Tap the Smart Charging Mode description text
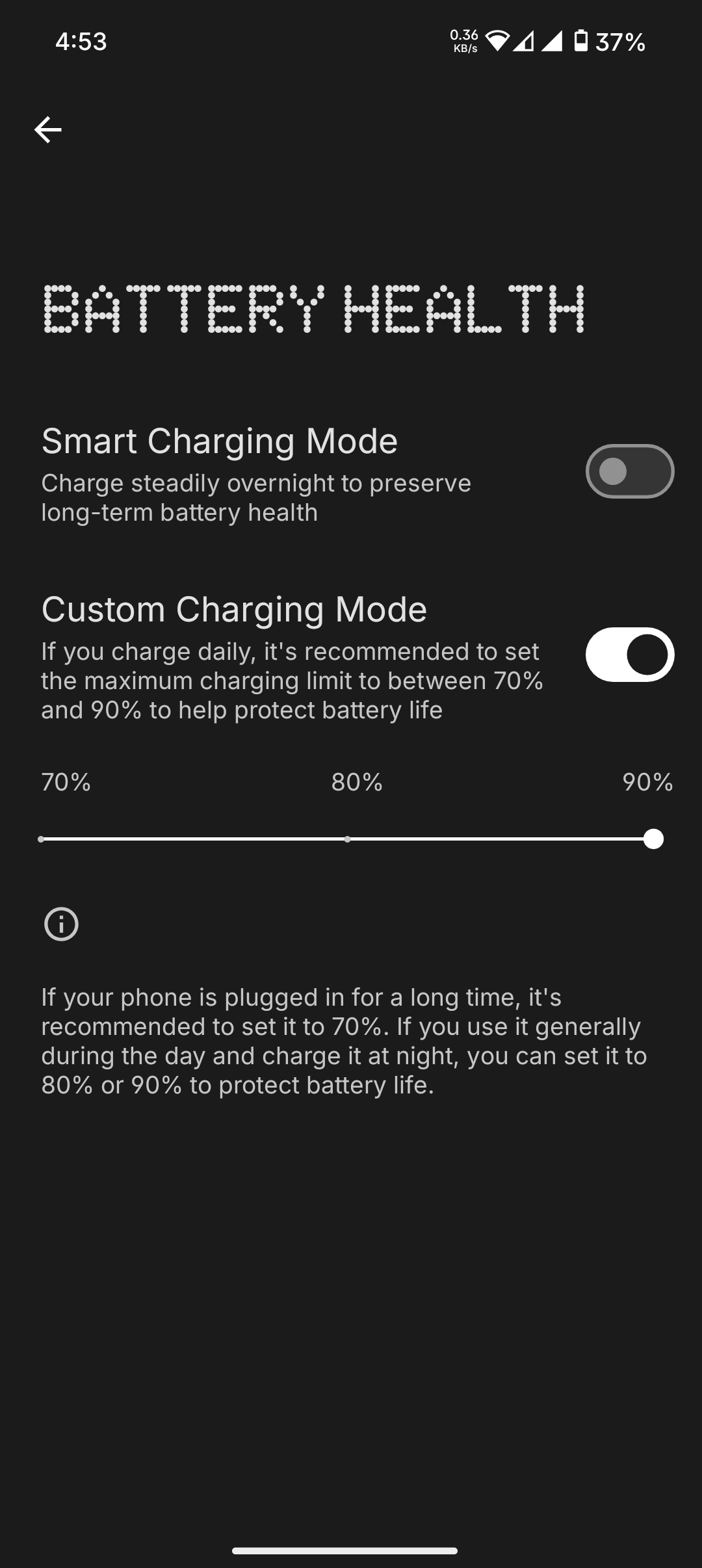Image resolution: width=702 pixels, height=1568 pixels. pyautogui.click(x=257, y=497)
